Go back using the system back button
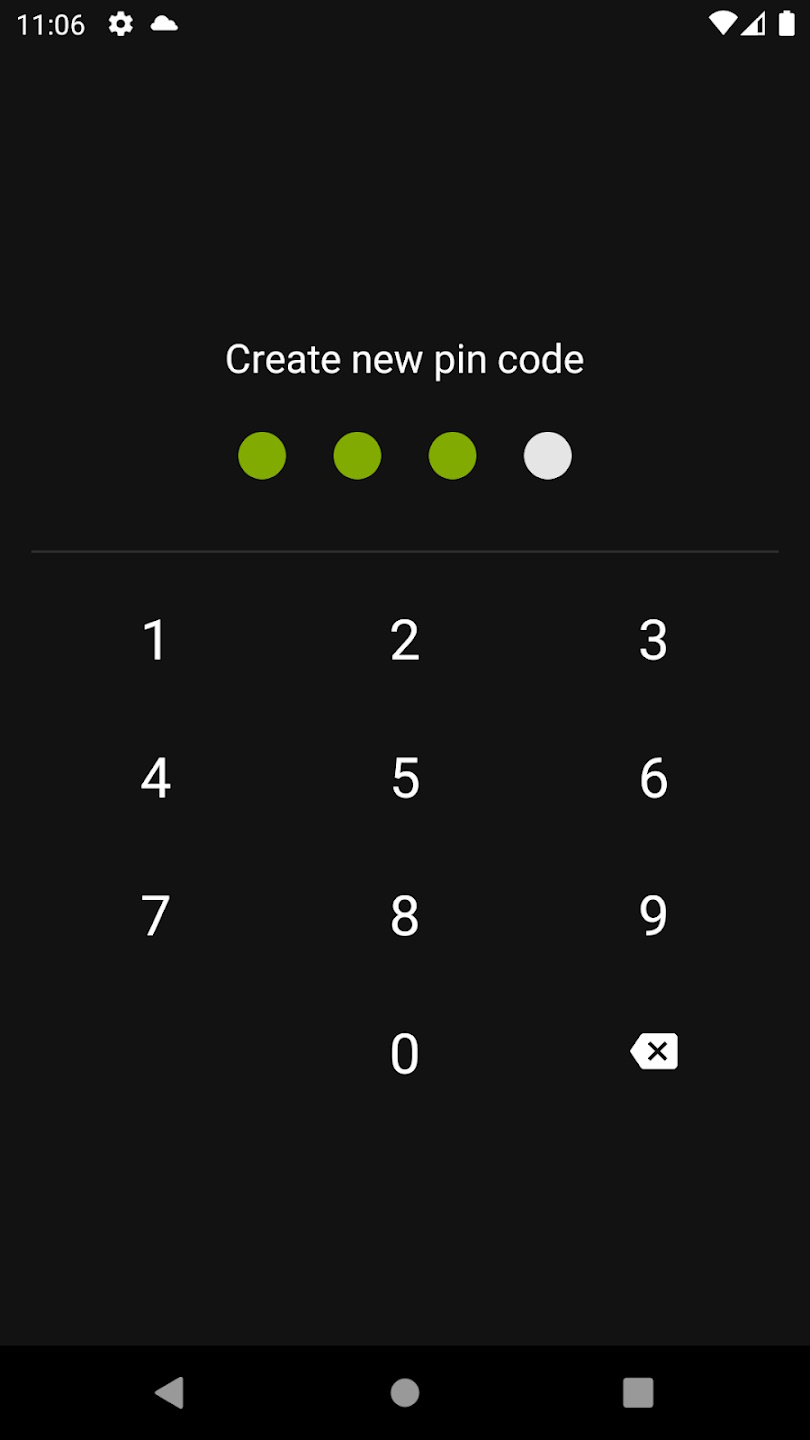The height and width of the screenshot is (1440, 810). click(x=170, y=1392)
